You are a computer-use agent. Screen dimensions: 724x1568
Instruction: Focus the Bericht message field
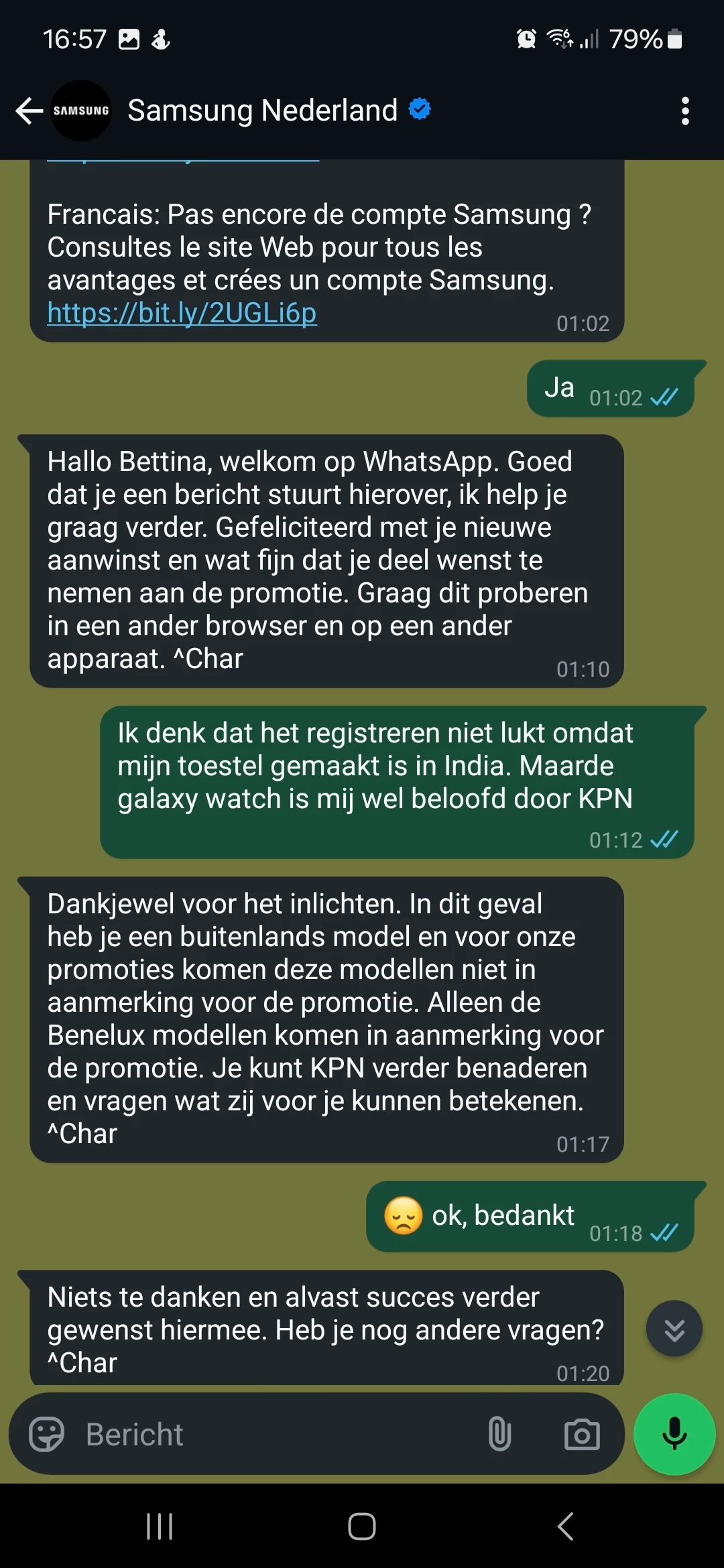(268, 1435)
